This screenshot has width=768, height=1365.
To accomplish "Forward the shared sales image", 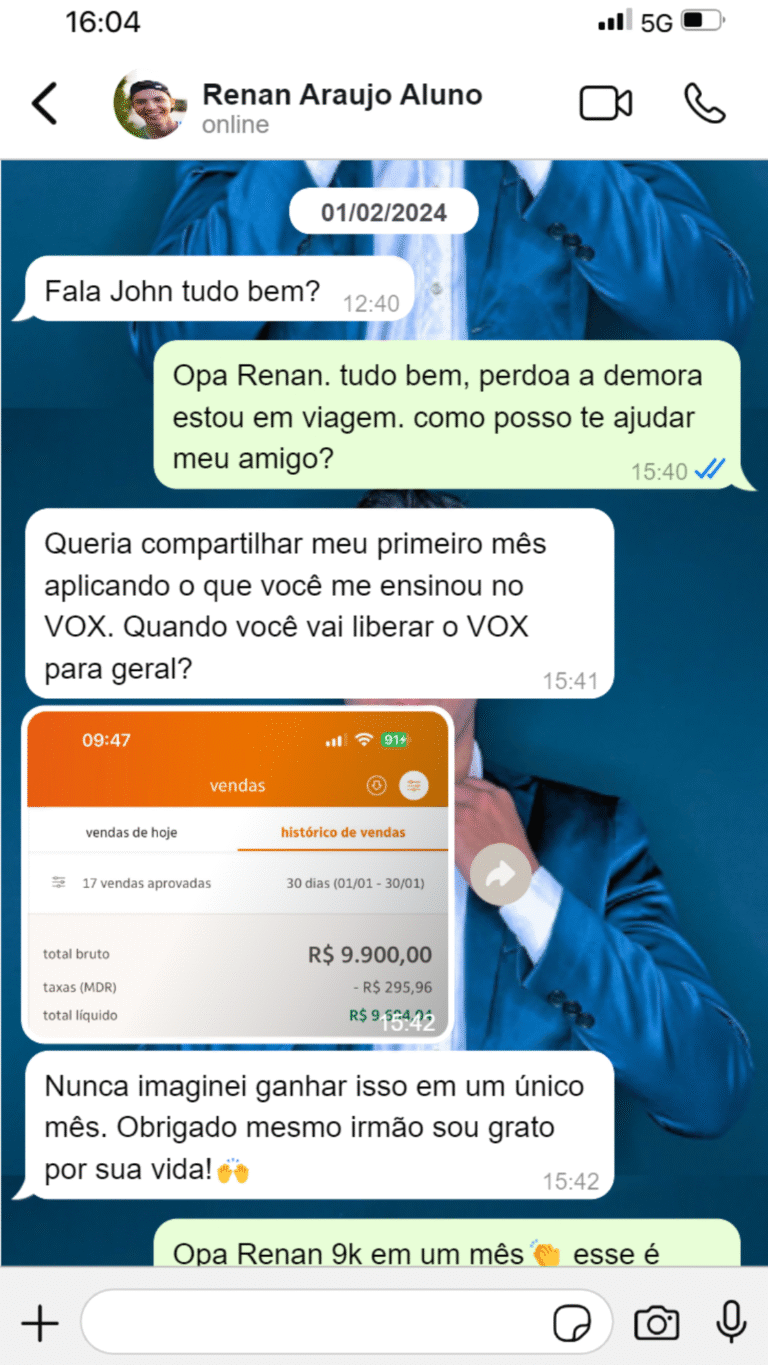I will 500,875.
